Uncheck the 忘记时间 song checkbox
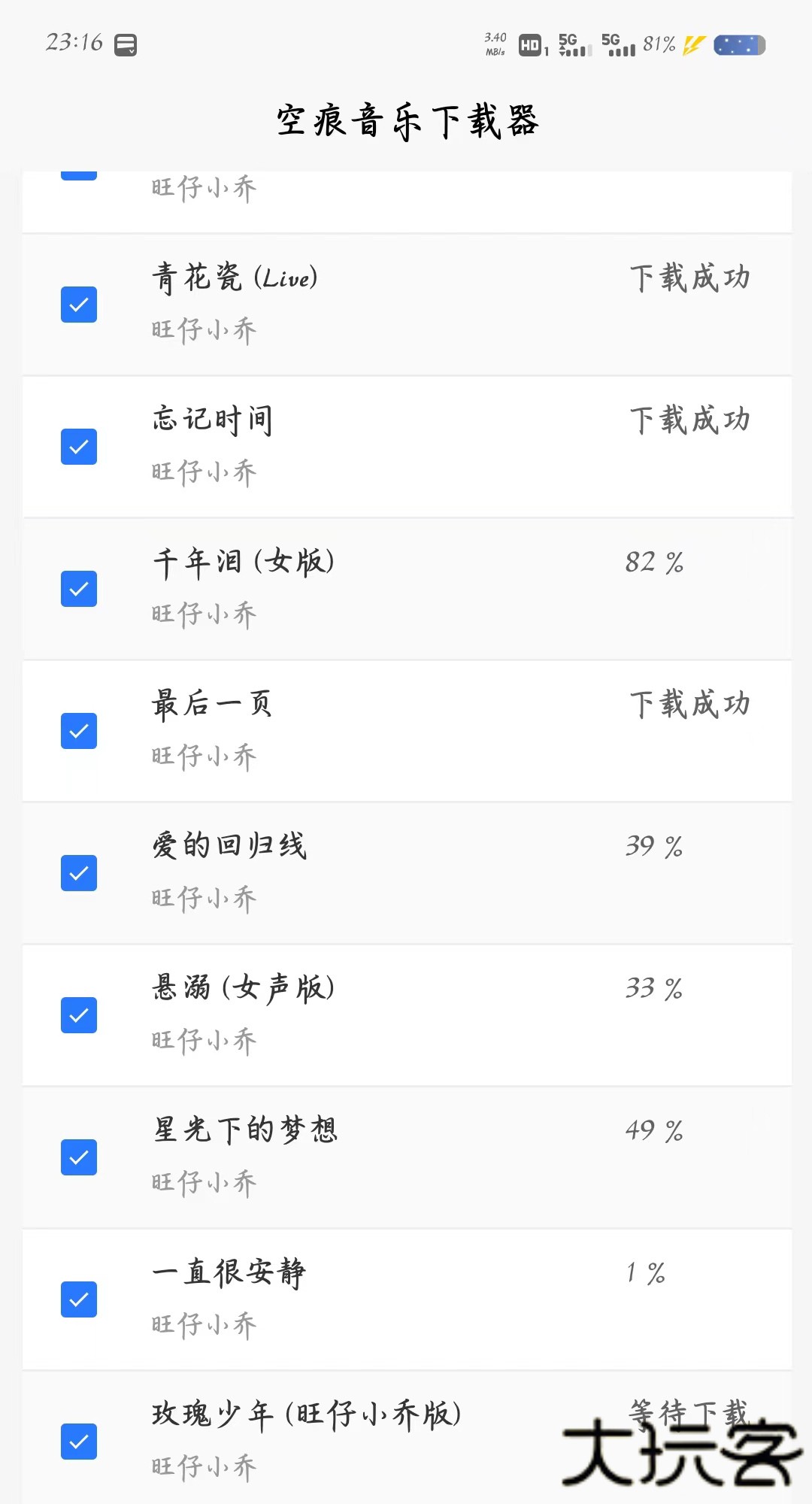This screenshot has height=1504, width=812. point(79,446)
